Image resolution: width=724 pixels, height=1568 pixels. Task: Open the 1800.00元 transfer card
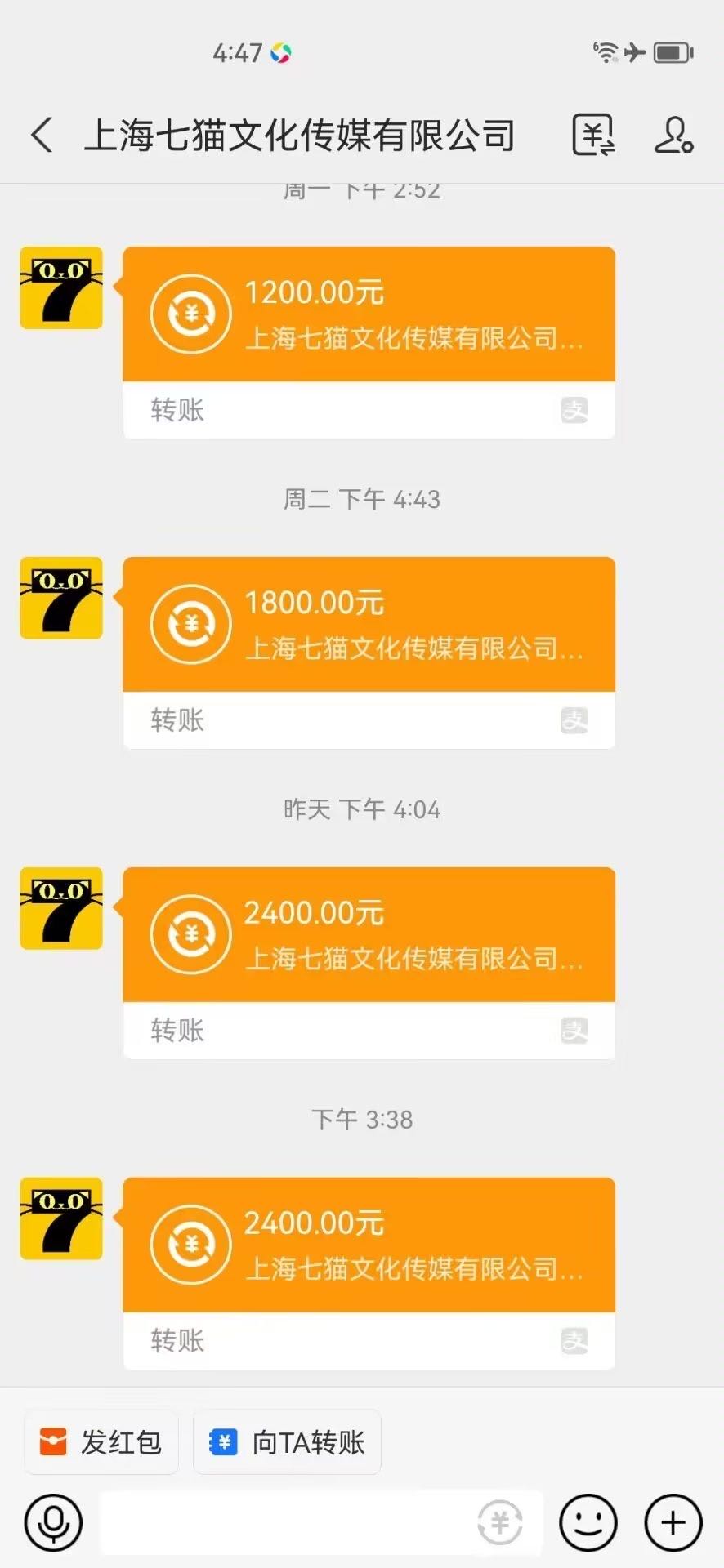pos(369,653)
